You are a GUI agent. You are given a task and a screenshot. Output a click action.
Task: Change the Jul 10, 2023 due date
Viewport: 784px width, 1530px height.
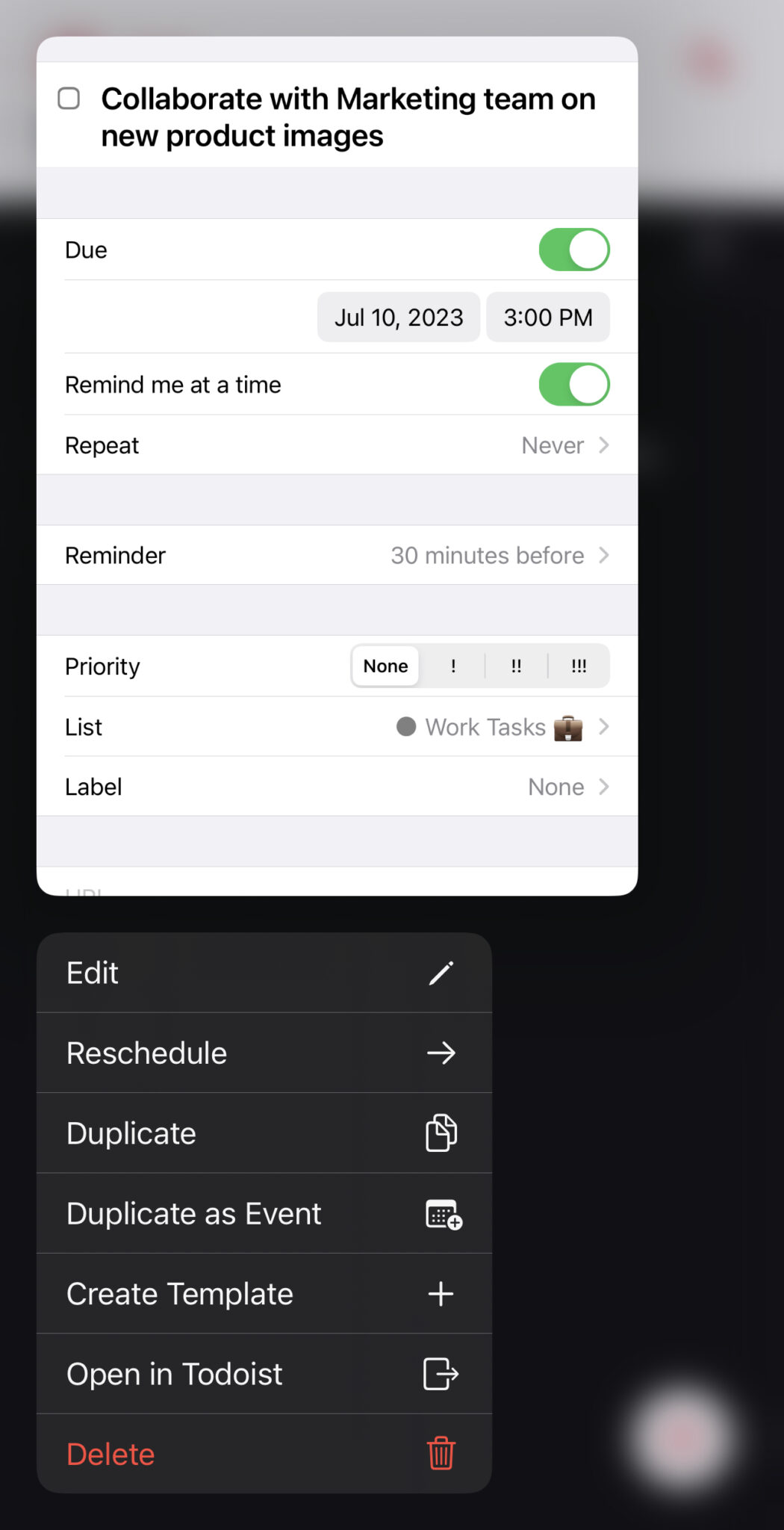point(399,318)
